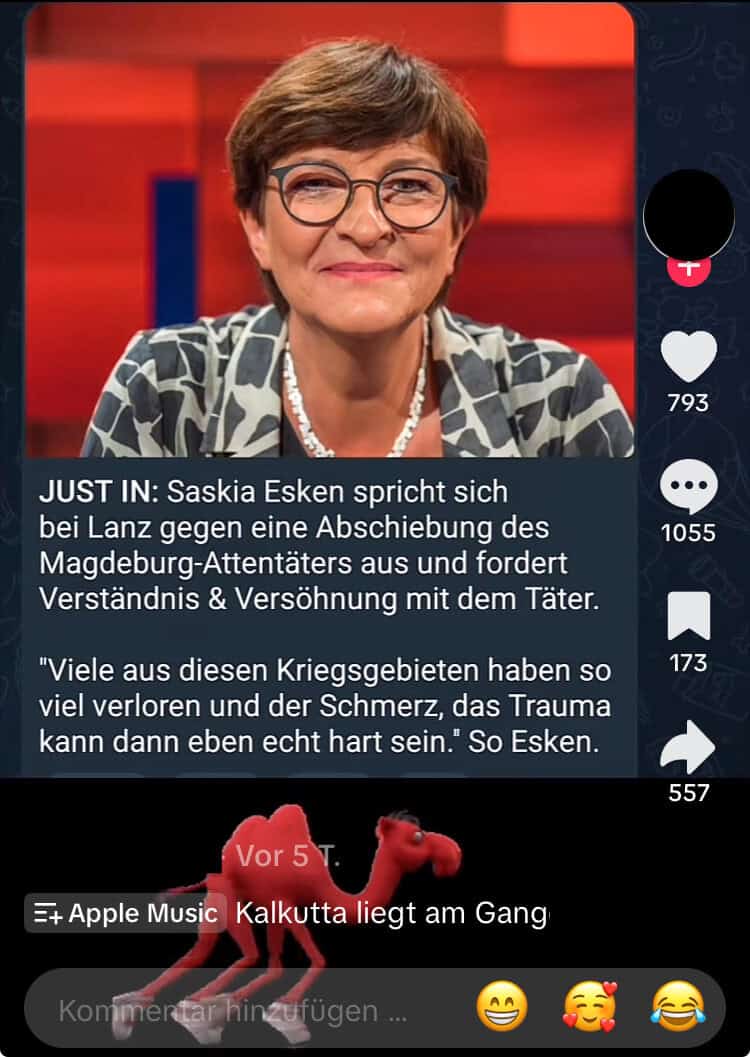Insert the grinning face emoji
The width and height of the screenshot is (750, 1057).
502,1007
